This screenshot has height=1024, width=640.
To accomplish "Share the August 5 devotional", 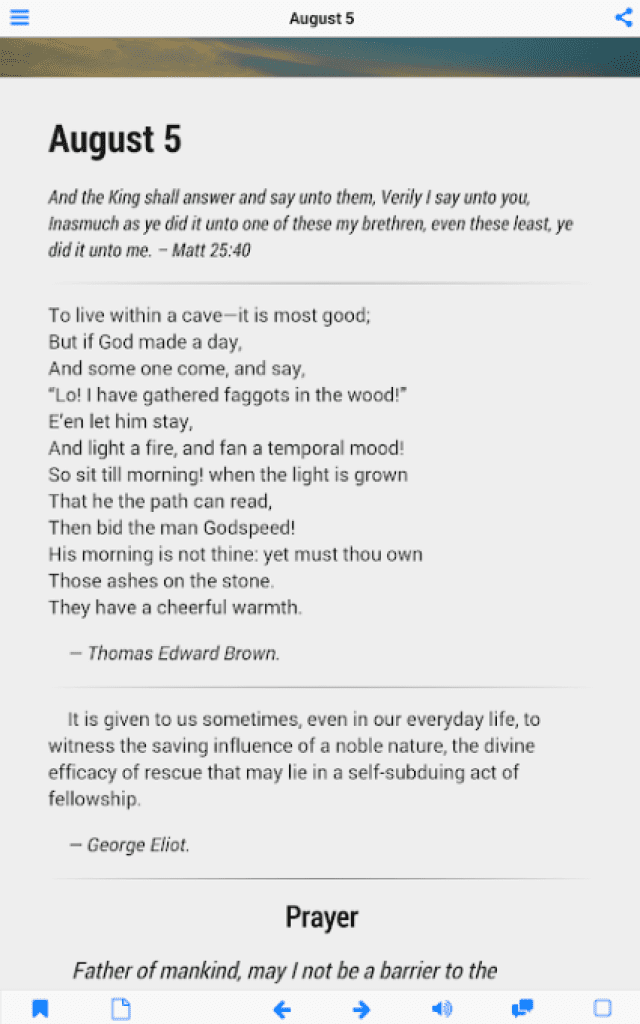I will click(x=623, y=18).
